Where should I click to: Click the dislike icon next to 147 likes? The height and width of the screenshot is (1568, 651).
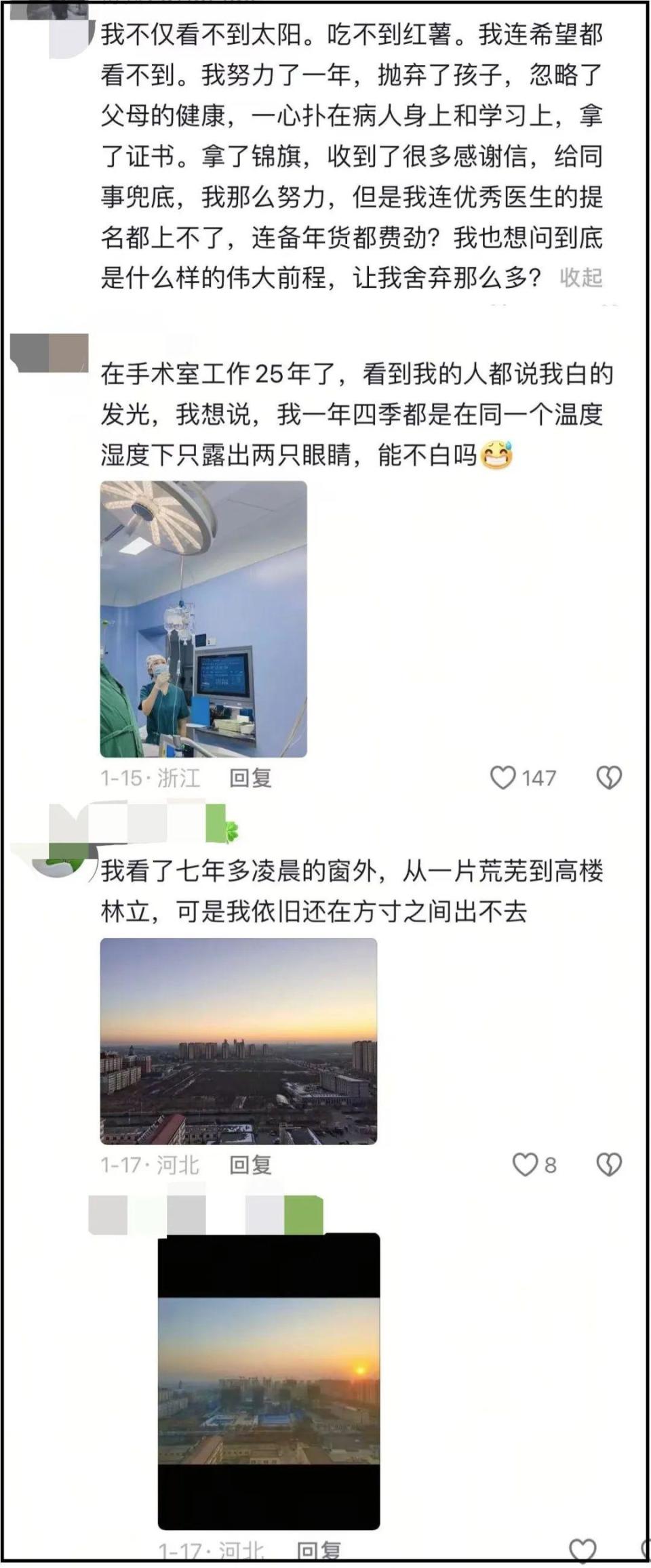(609, 778)
